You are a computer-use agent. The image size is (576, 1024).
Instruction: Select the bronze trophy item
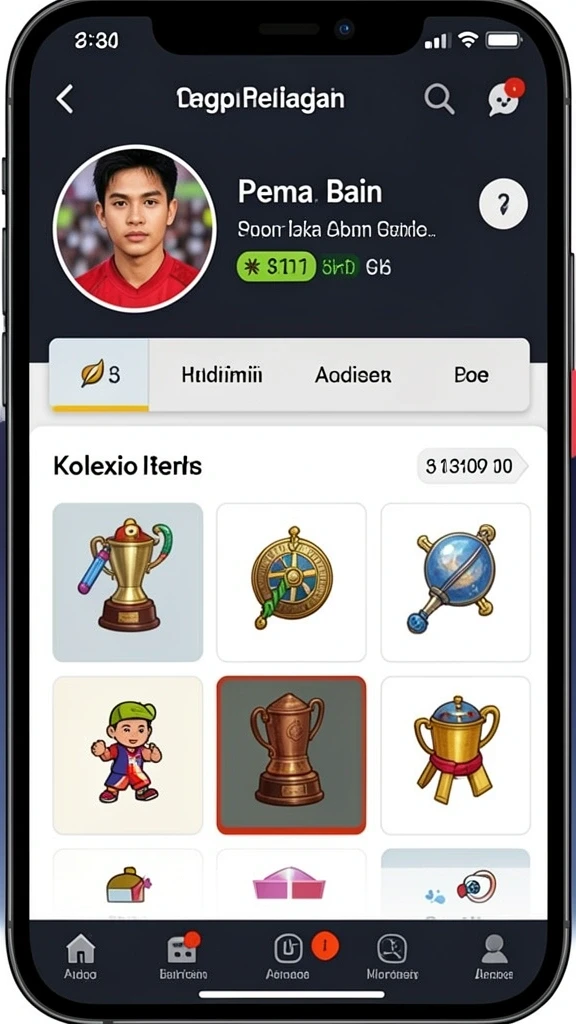point(291,756)
